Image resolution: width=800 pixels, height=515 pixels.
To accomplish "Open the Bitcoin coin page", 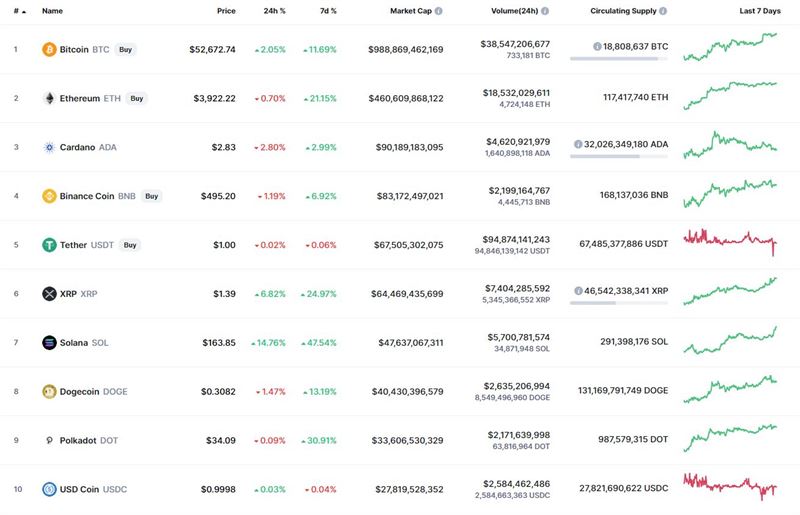I will (74, 49).
